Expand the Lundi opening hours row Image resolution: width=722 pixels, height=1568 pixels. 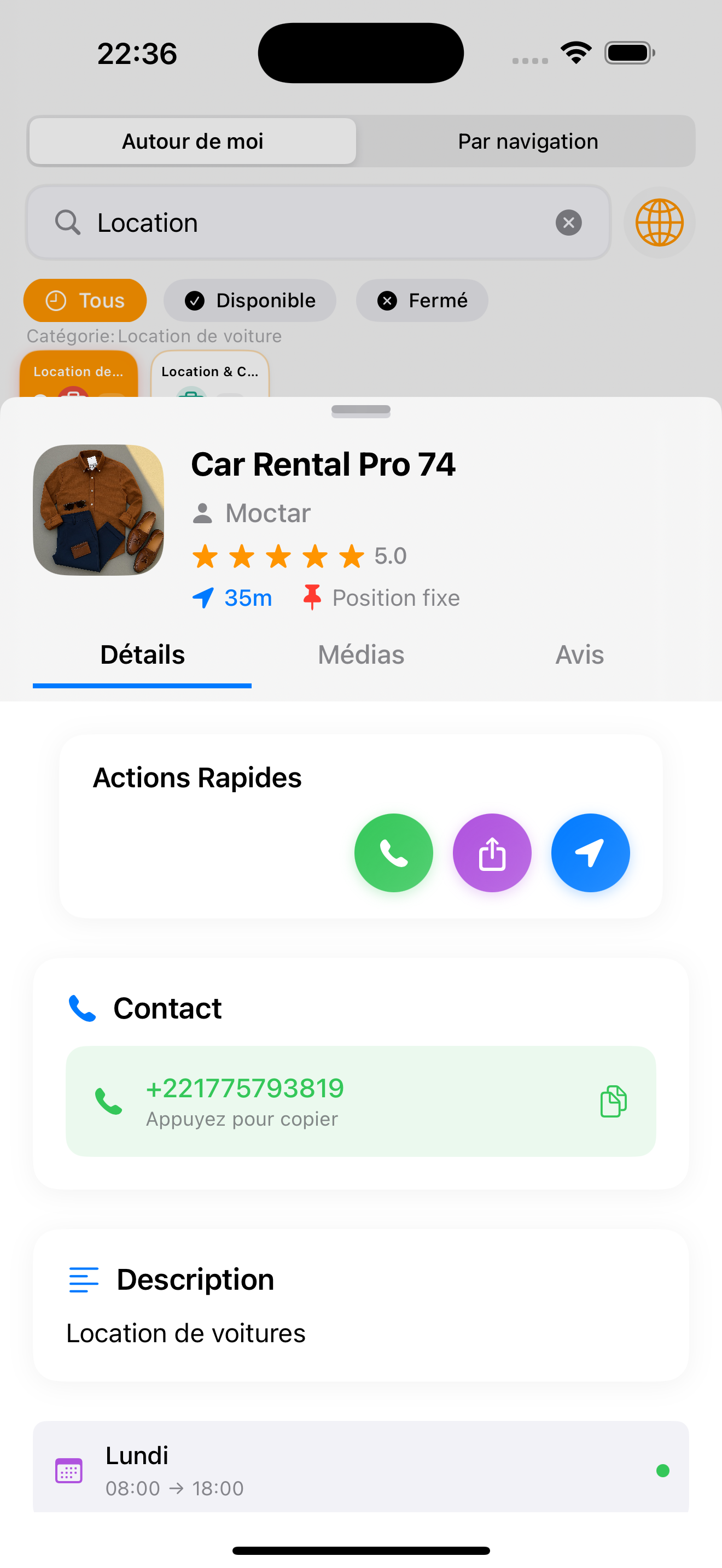[x=360, y=1470]
